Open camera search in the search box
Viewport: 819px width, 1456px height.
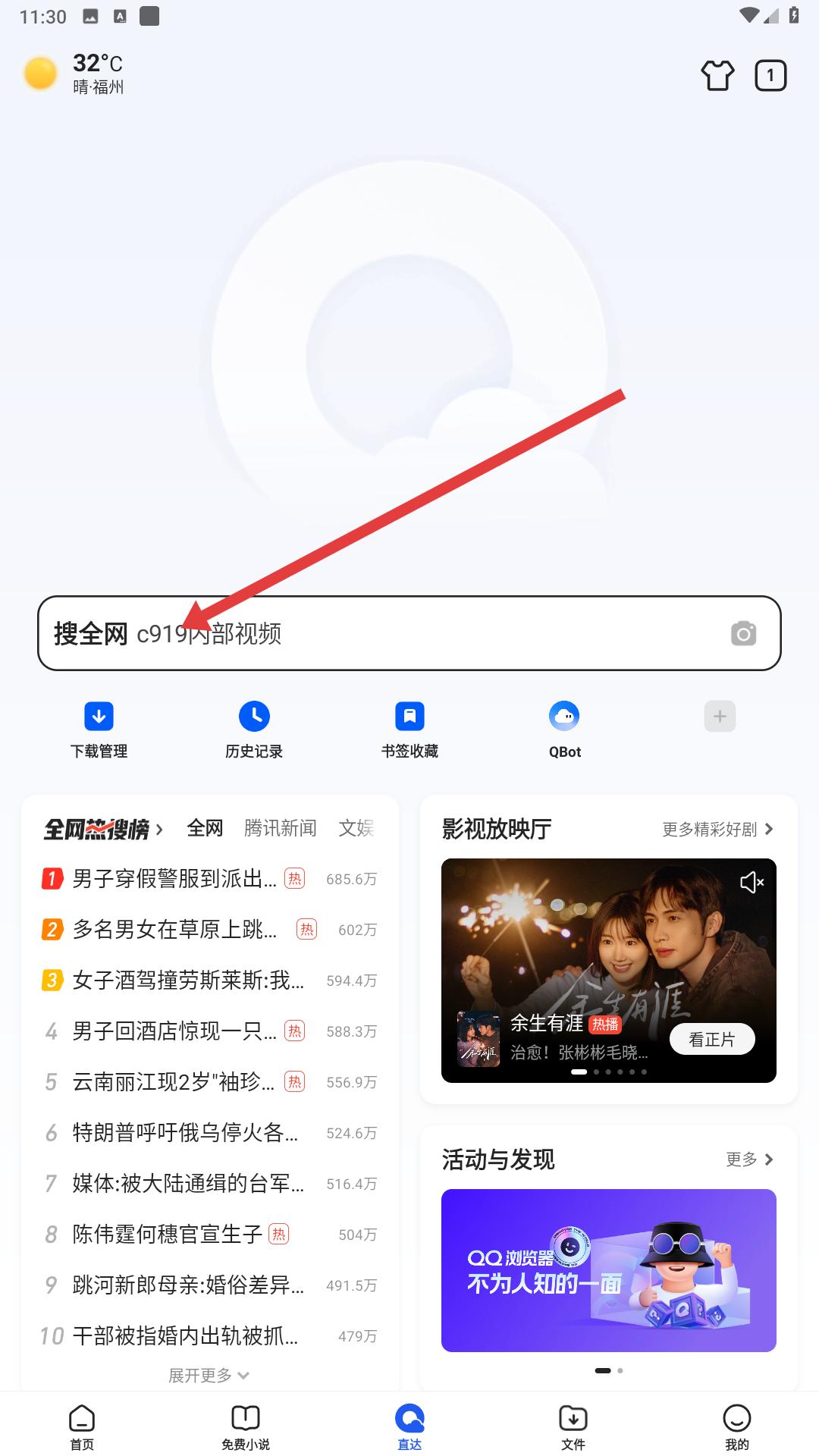click(743, 633)
